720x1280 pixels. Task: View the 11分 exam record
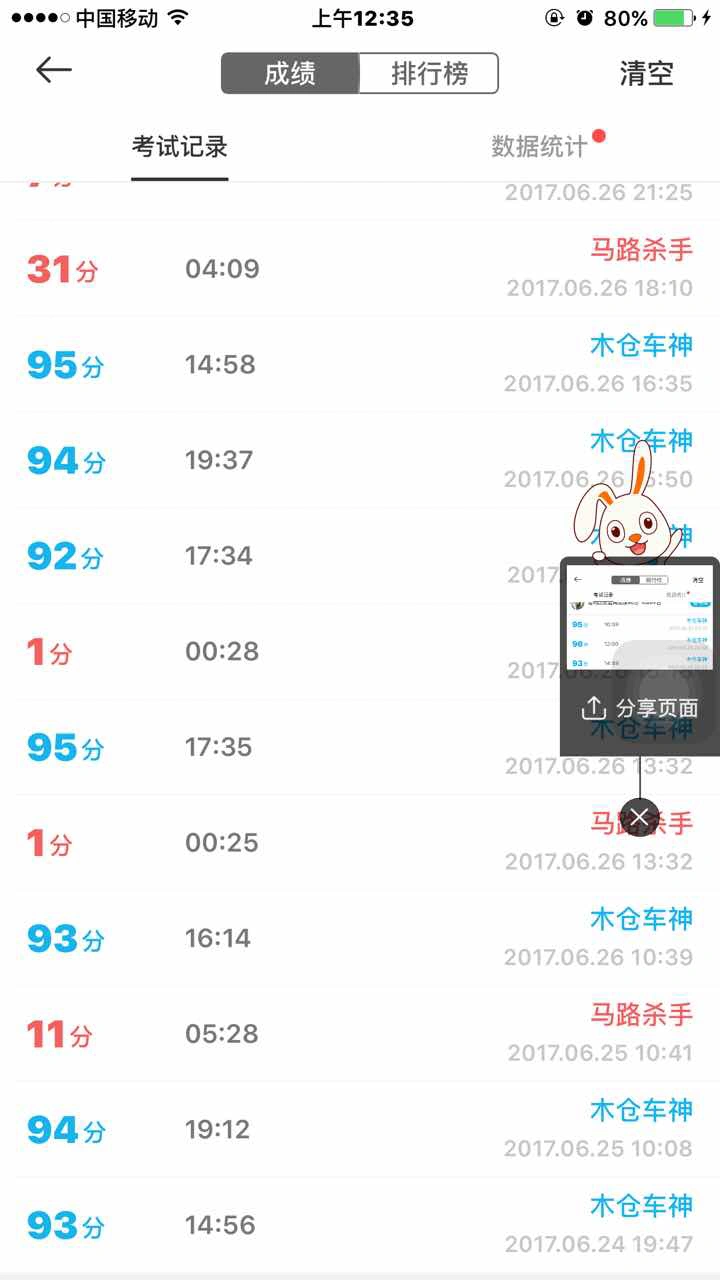(300, 1033)
